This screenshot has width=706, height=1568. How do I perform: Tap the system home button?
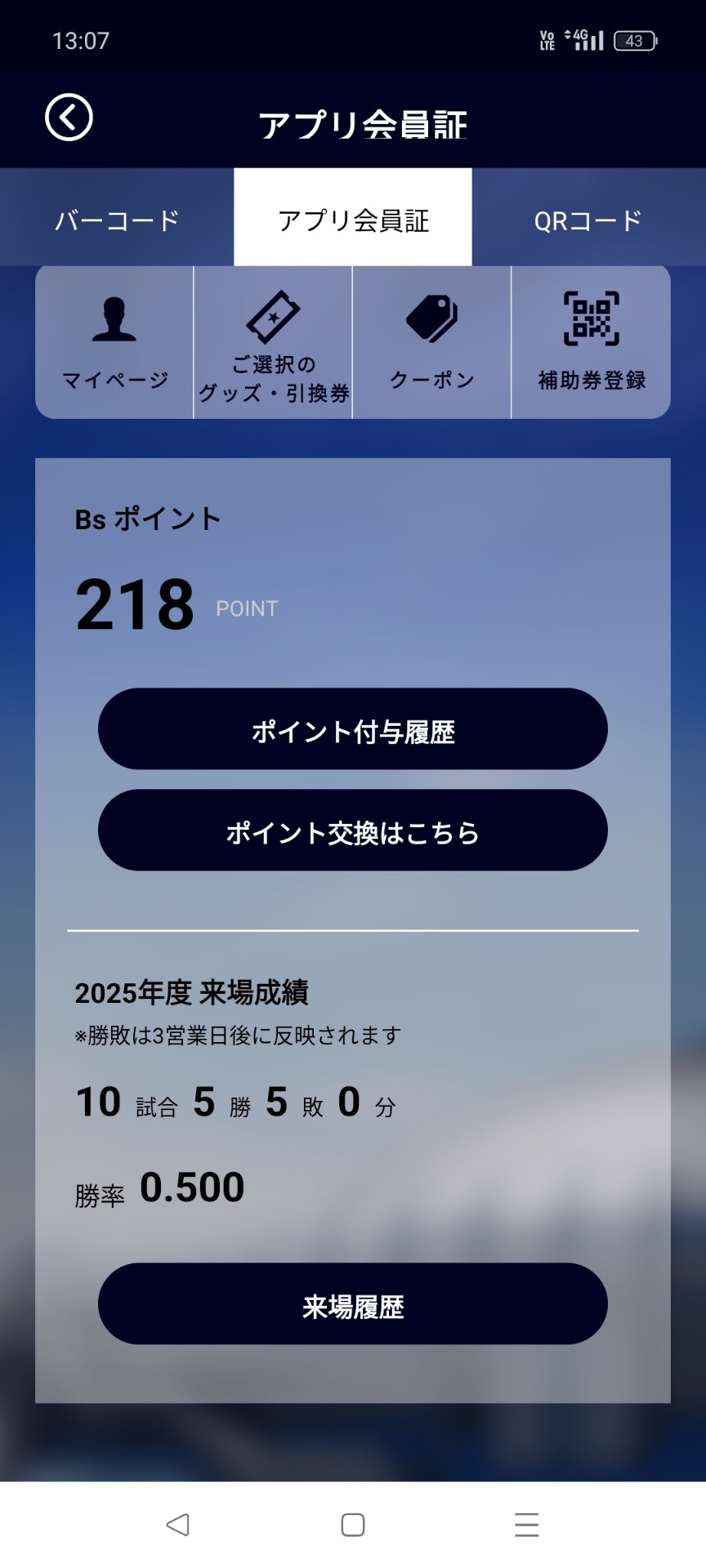[353, 1525]
